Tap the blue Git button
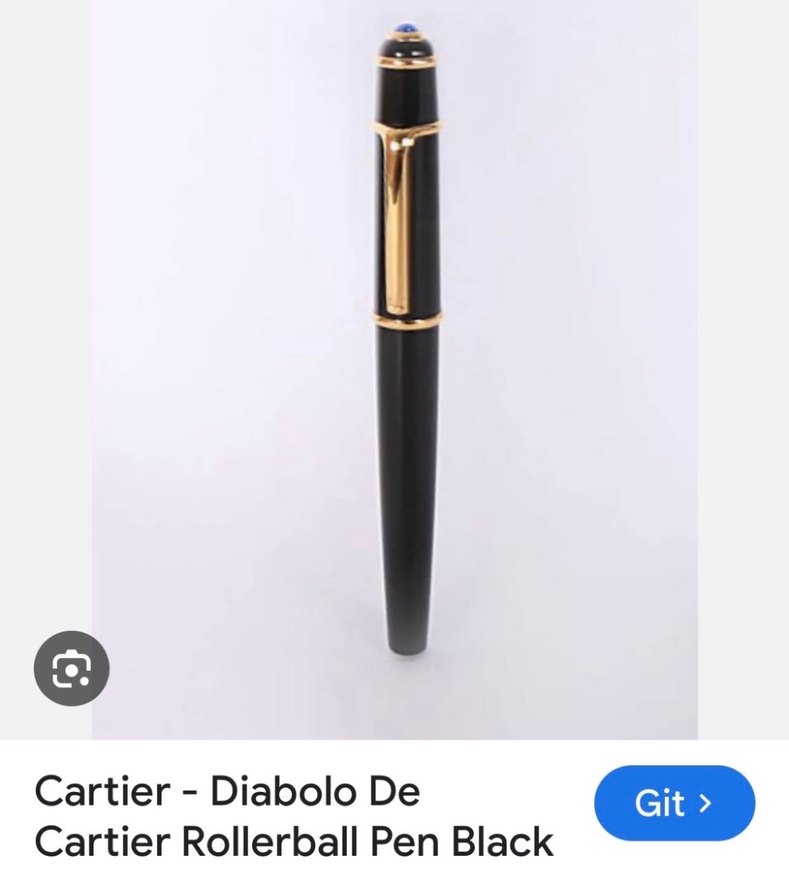Image resolution: width=789 pixels, height=869 pixels. tap(674, 803)
